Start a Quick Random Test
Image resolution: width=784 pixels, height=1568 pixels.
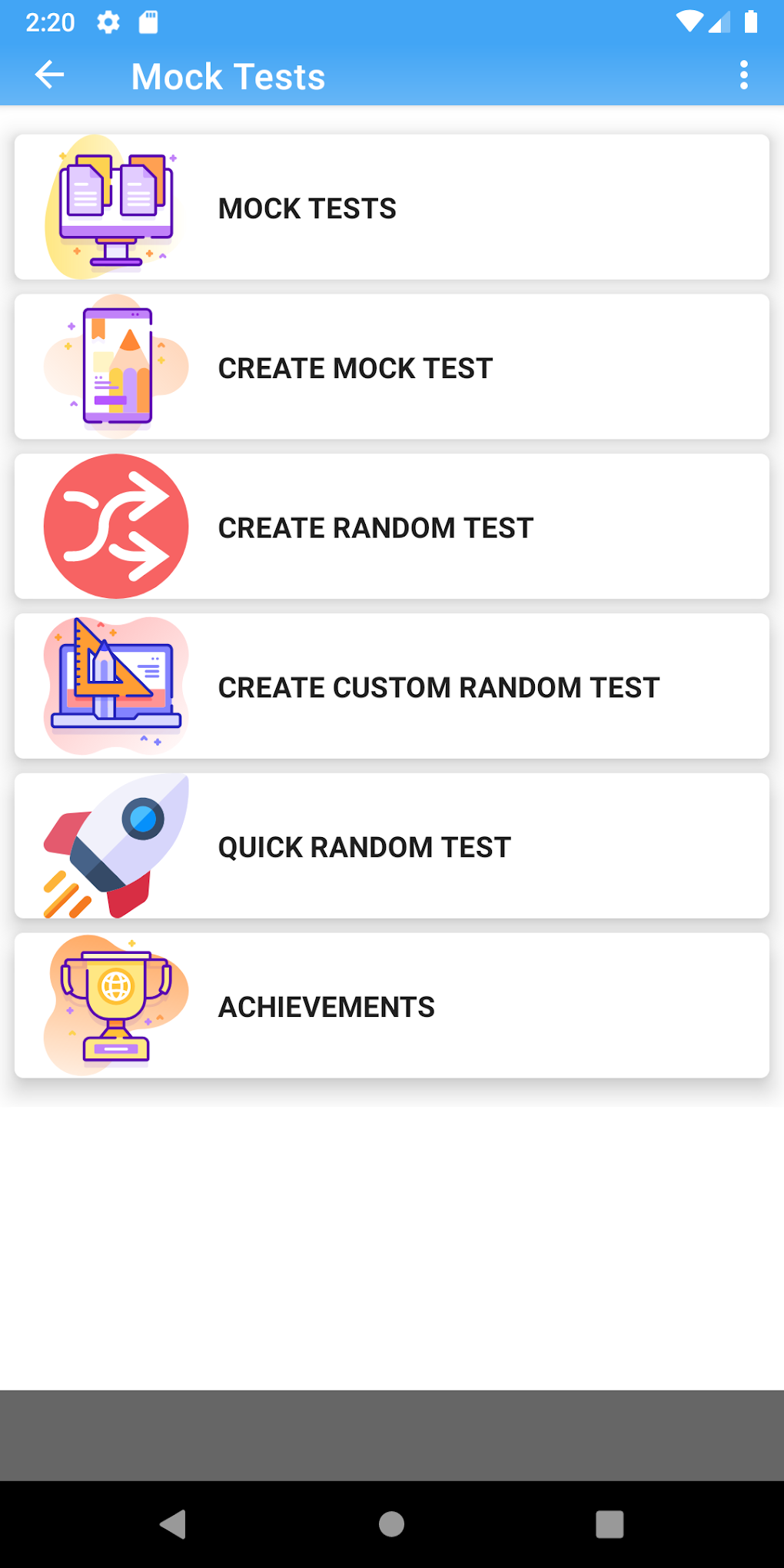pos(392,846)
